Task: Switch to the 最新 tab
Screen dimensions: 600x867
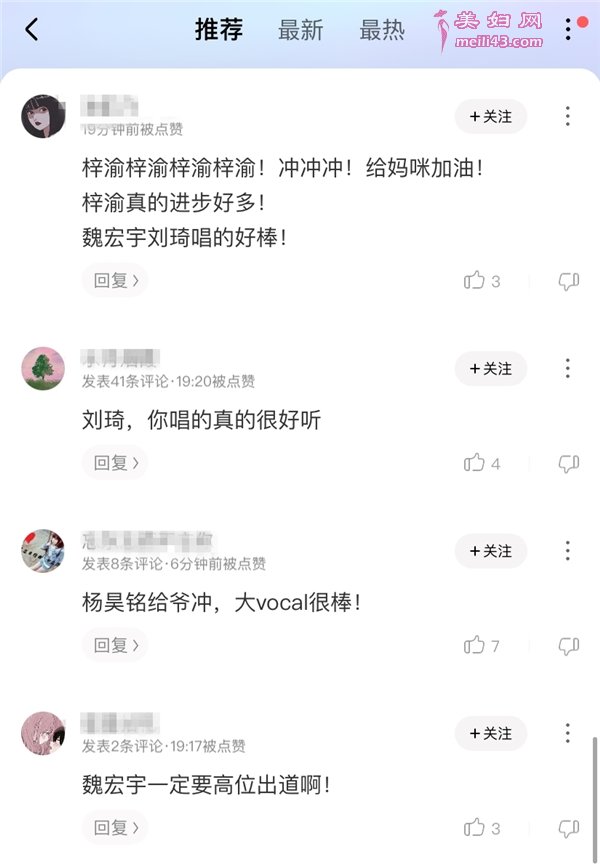Action: 300,31
